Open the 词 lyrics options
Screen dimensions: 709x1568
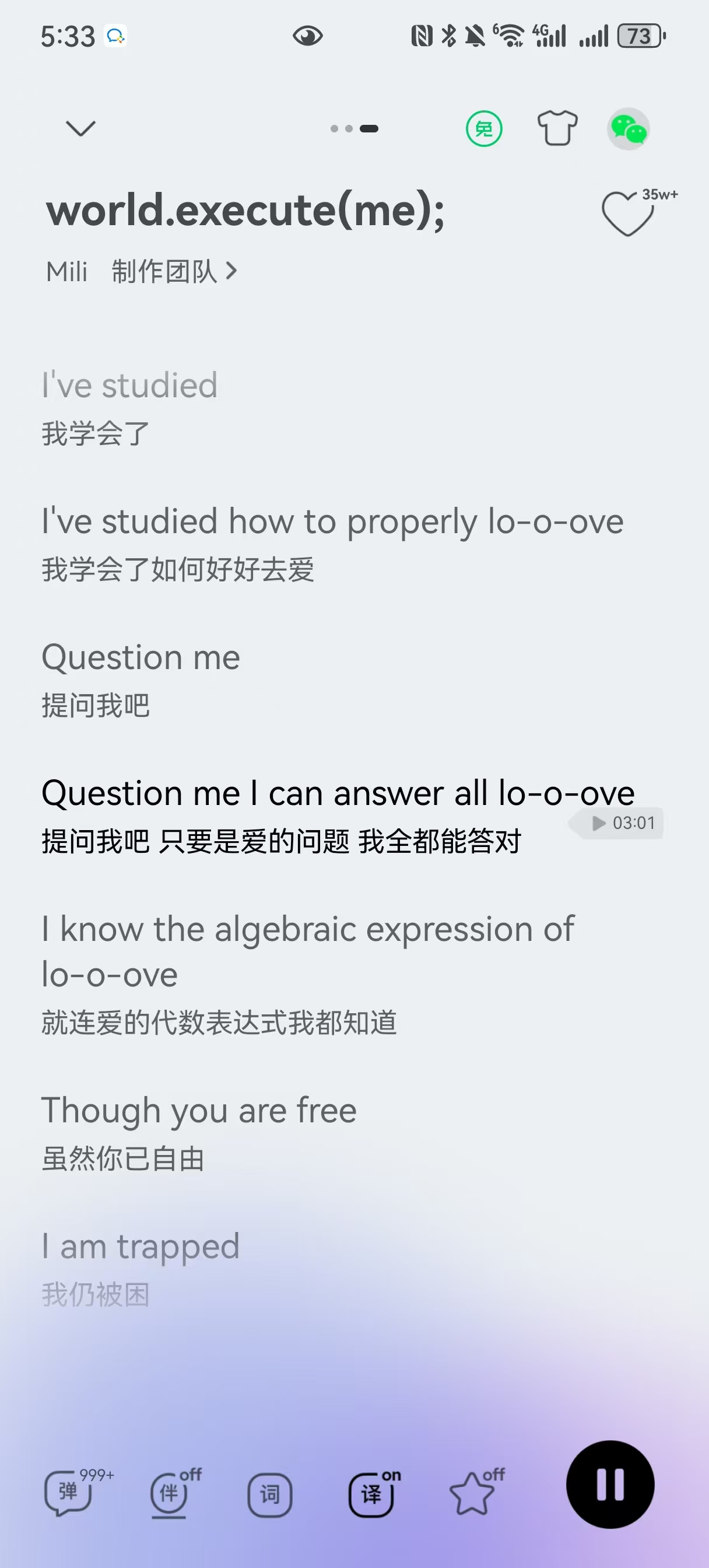269,1494
